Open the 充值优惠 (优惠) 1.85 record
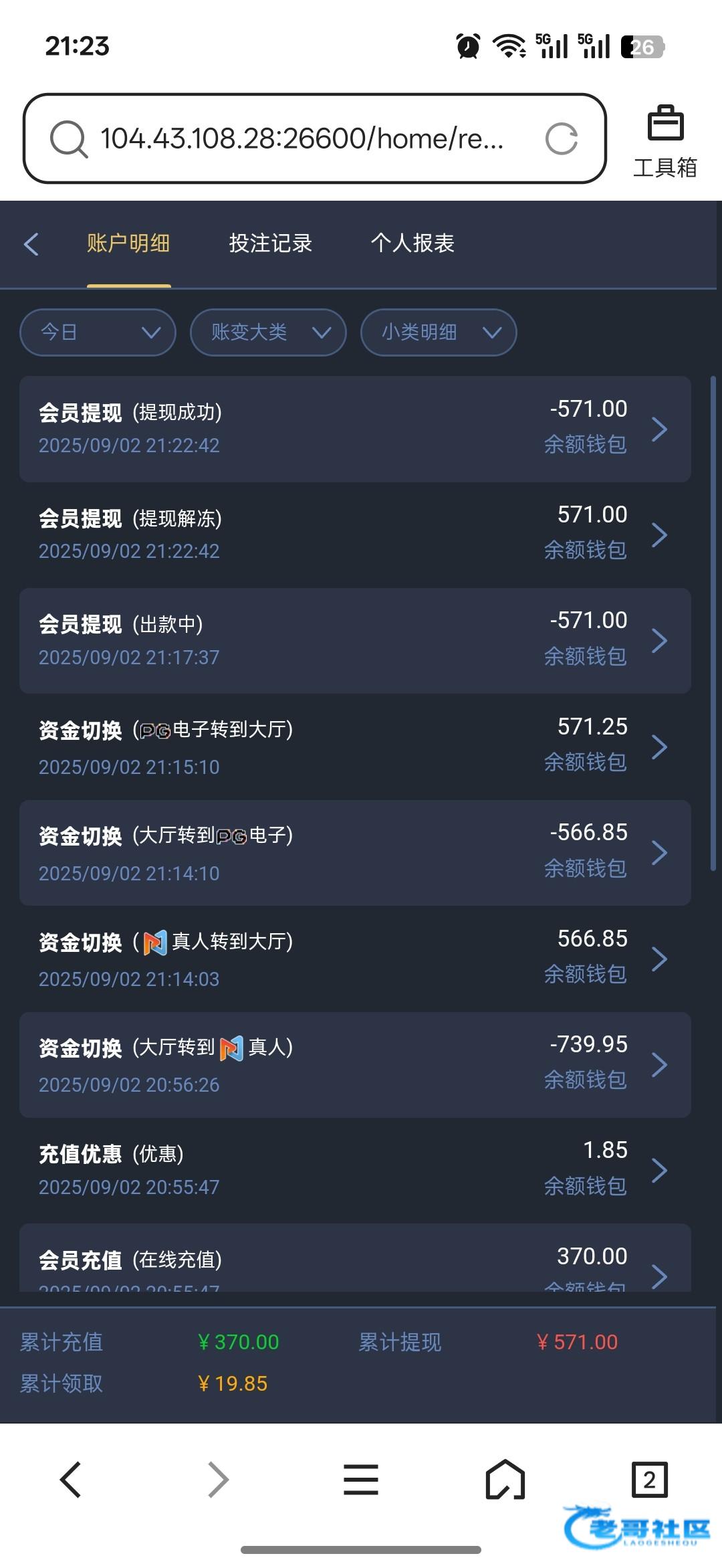The width and height of the screenshot is (722, 1568). (355, 1171)
